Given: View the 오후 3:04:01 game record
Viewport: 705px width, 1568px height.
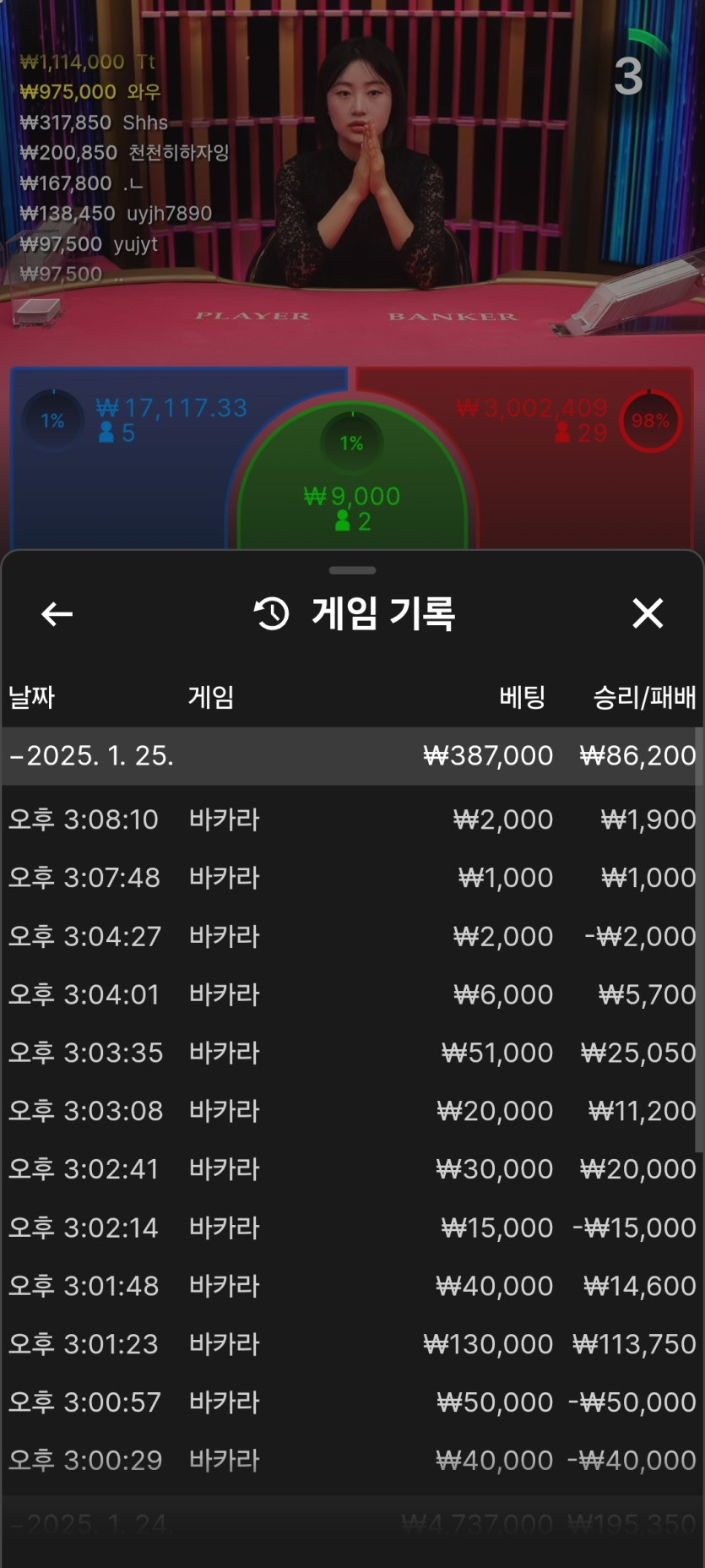Looking at the screenshot, I should pos(351,994).
